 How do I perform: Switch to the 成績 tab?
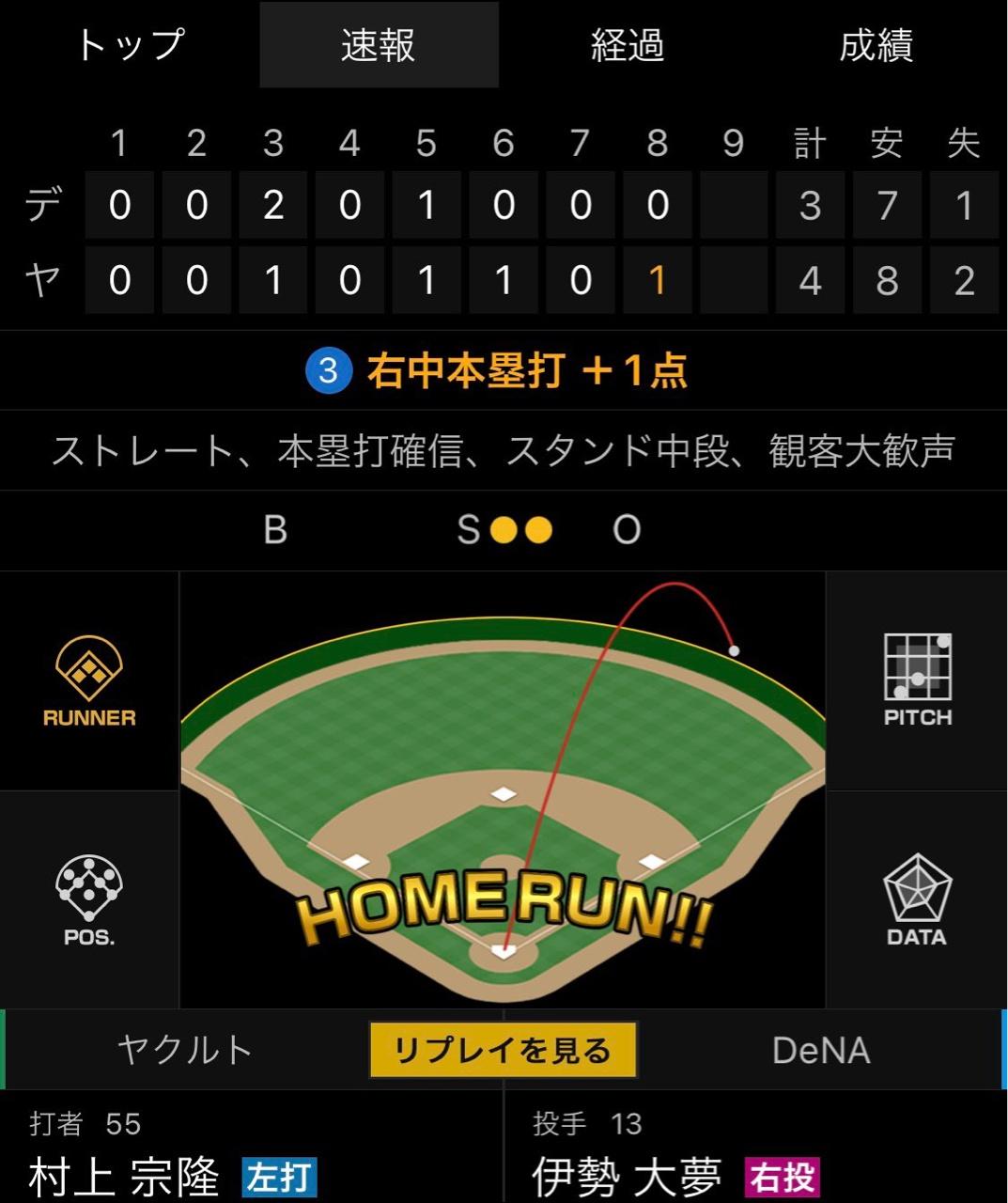pyautogui.click(x=876, y=45)
